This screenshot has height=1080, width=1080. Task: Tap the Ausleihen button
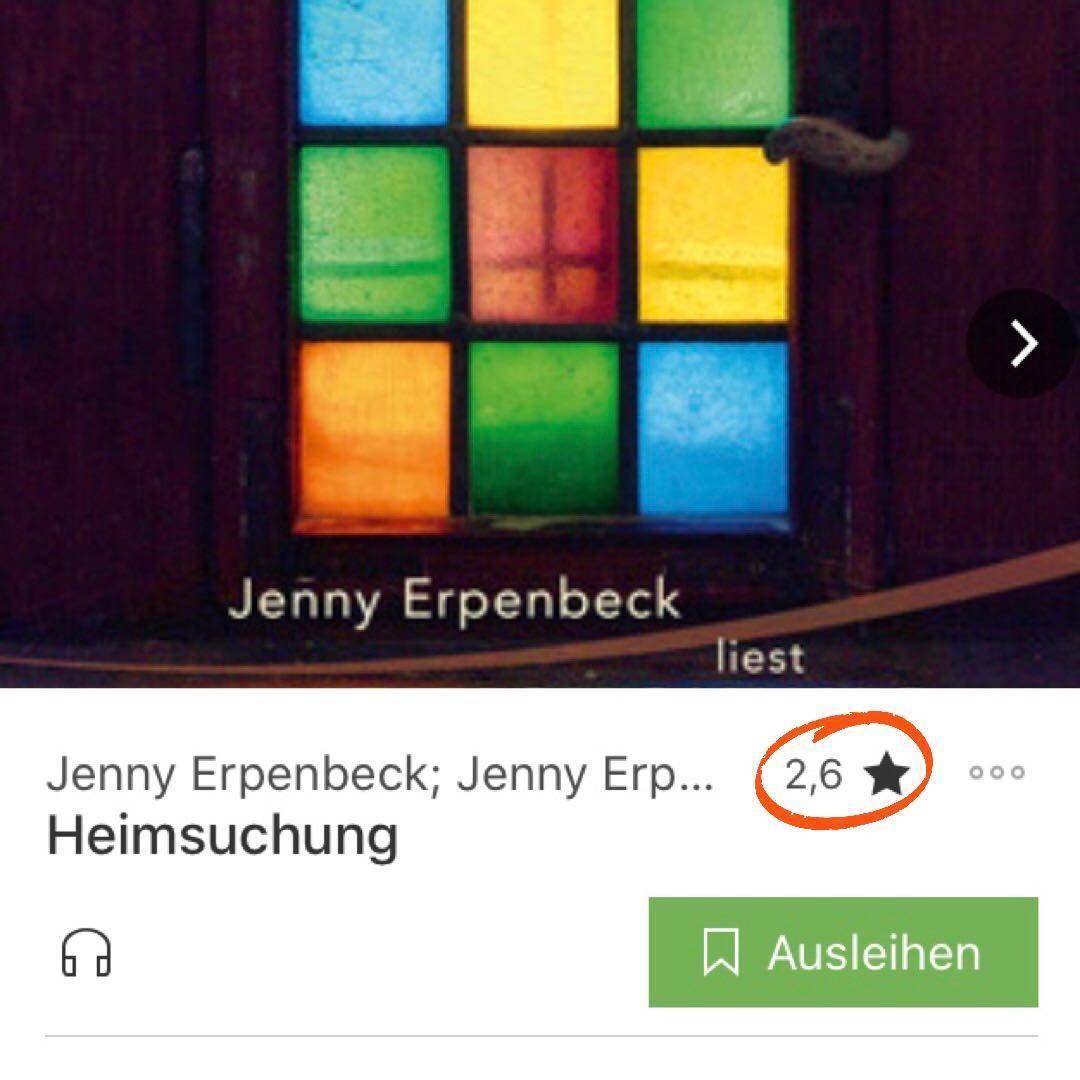[843, 952]
